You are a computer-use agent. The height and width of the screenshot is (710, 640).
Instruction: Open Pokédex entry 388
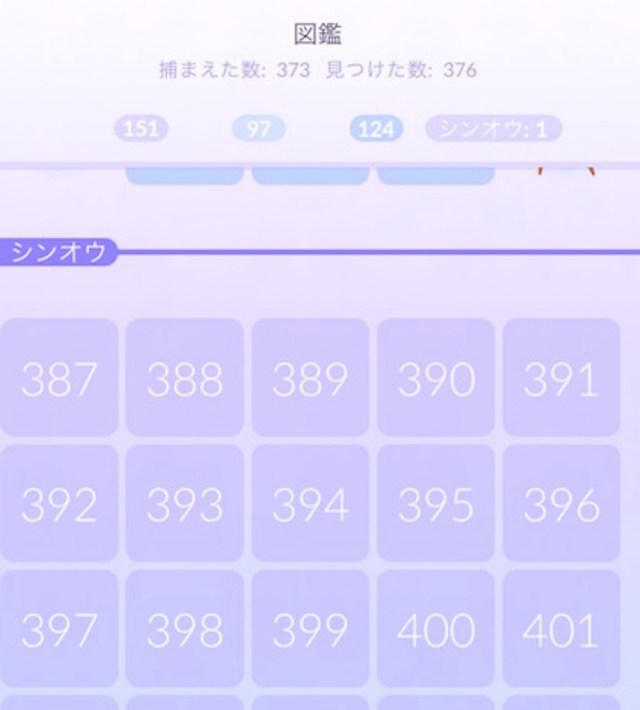tap(185, 379)
